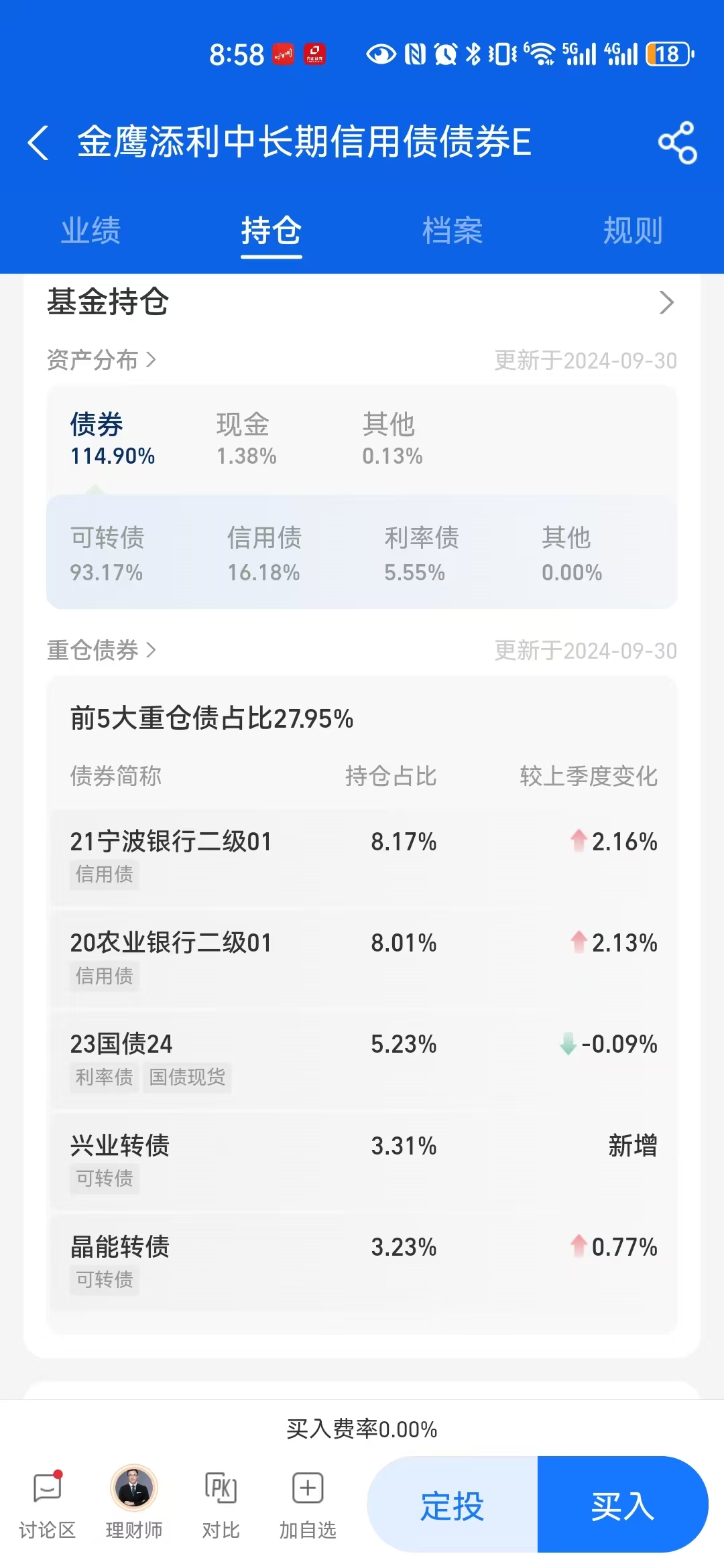Open the 兴业转债 bond row
Image resolution: width=724 pixels, height=1568 pixels.
pos(363,1161)
